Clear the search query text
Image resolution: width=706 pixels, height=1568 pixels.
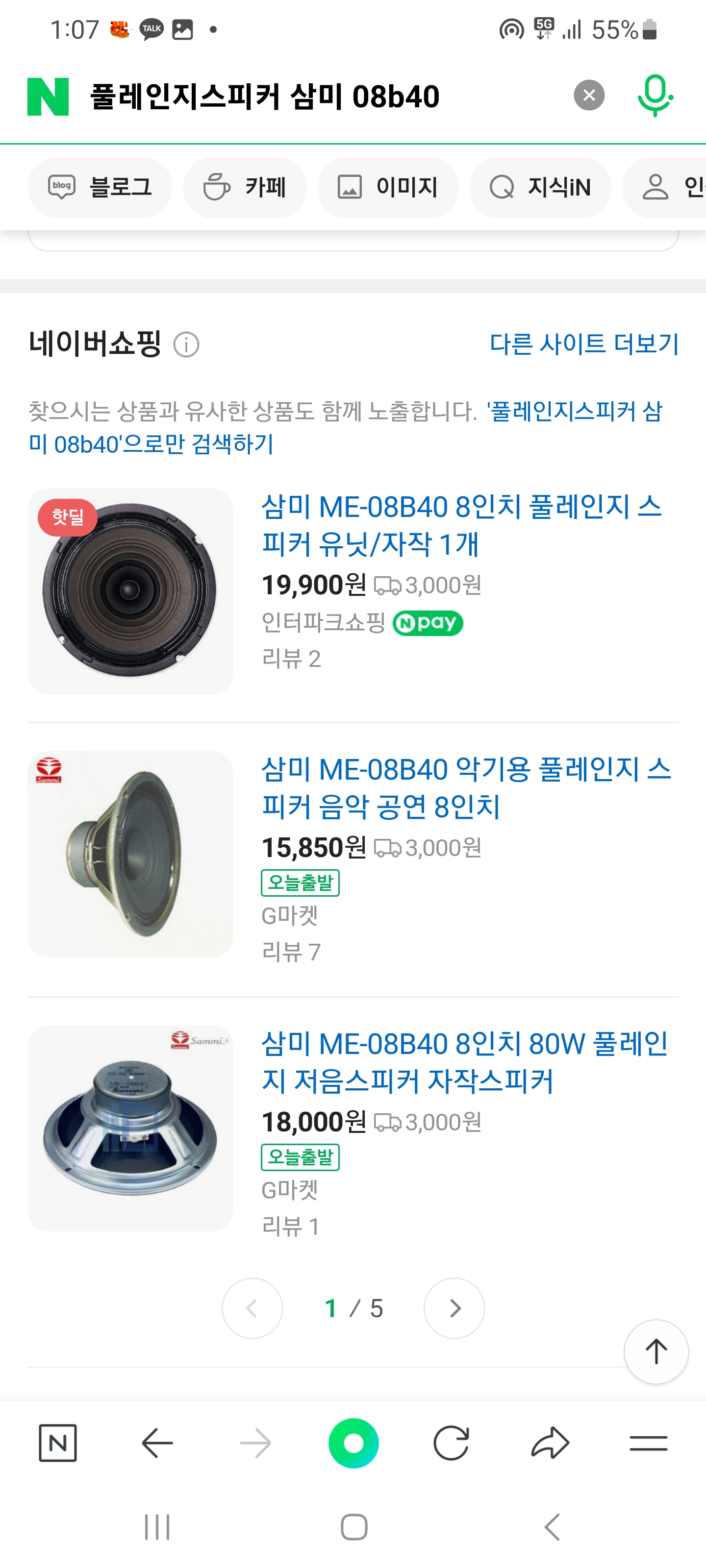tap(588, 96)
